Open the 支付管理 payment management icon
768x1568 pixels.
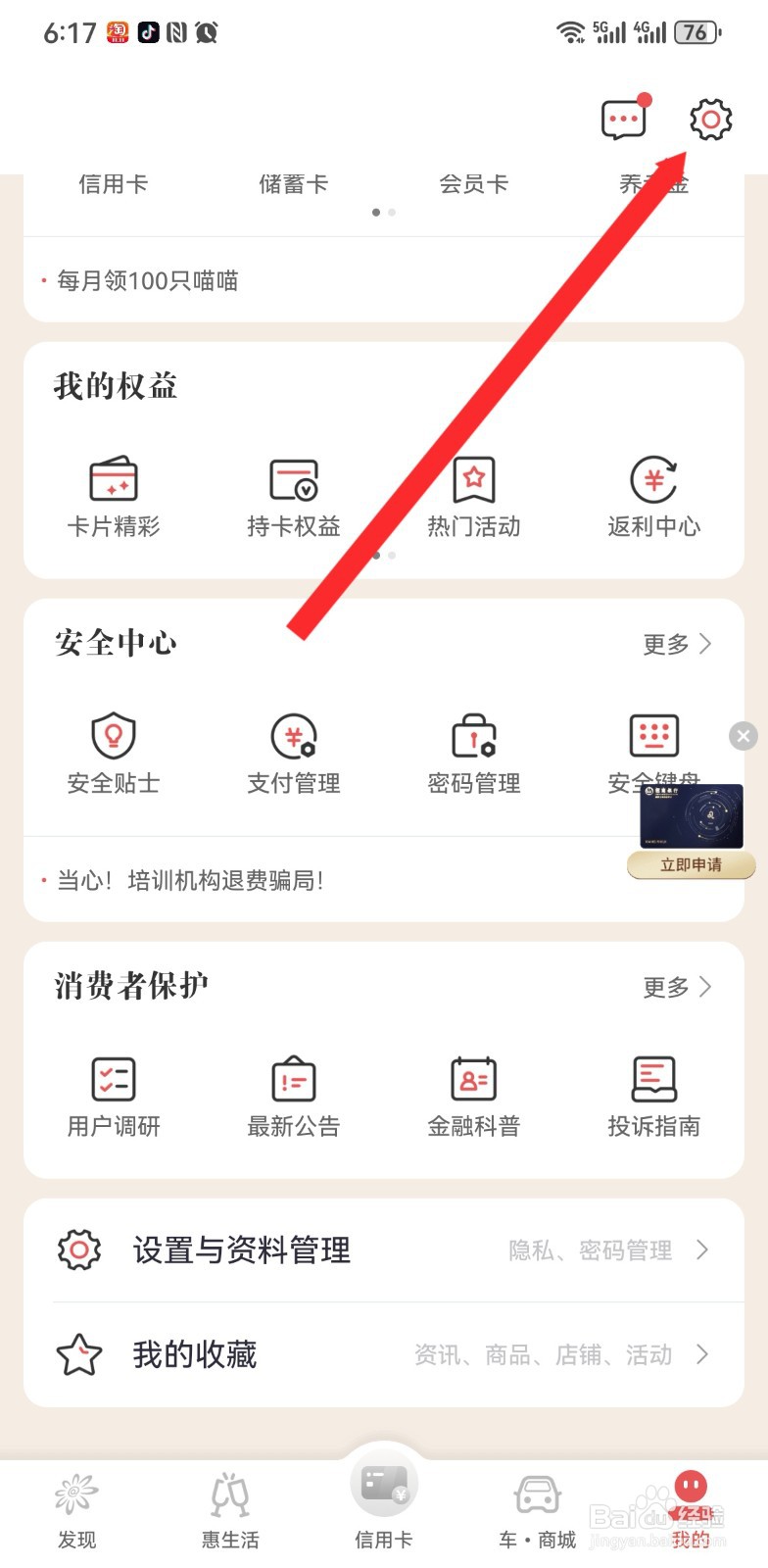(x=294, y=753)
